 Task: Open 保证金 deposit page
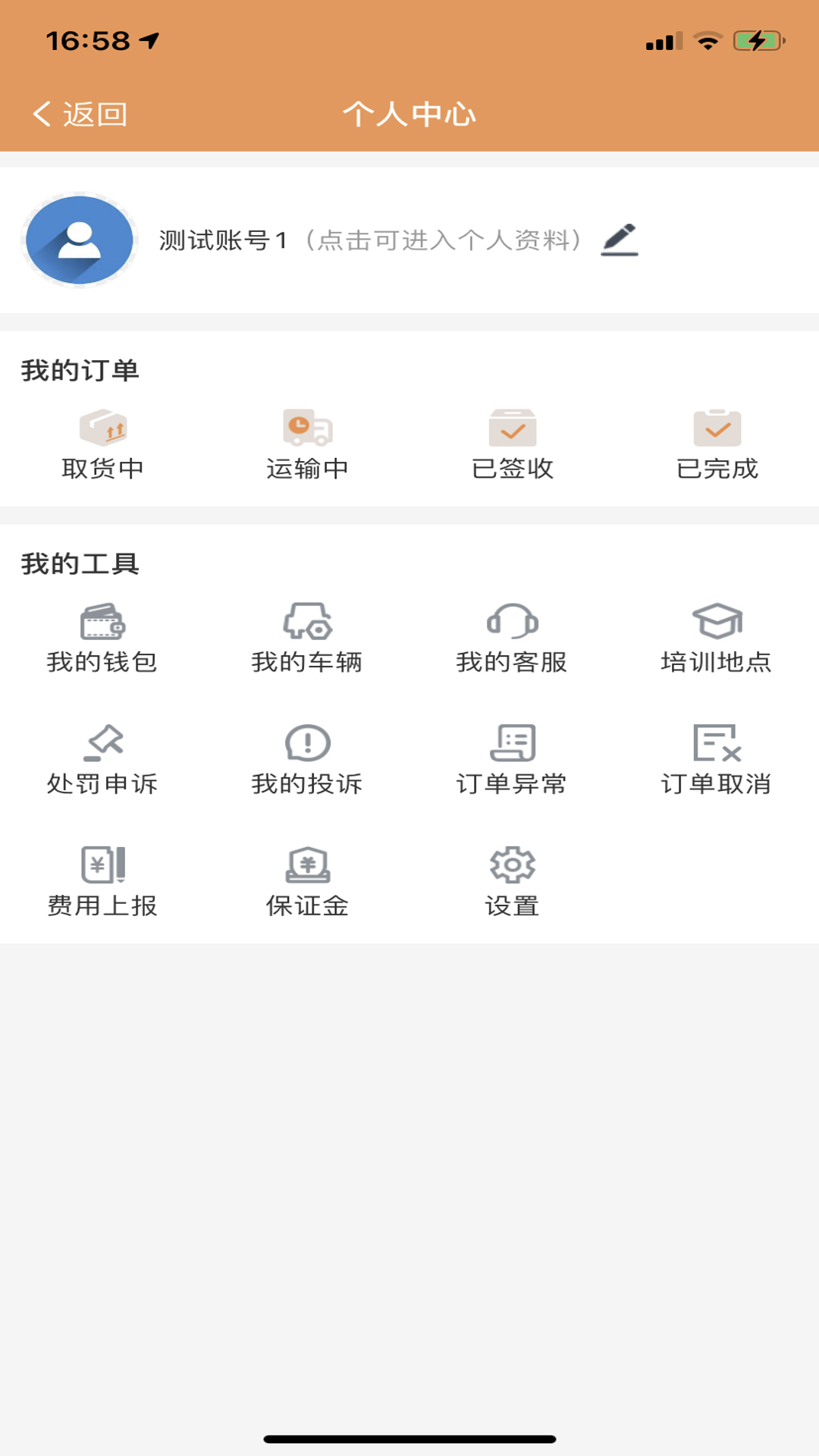point(307,880)
